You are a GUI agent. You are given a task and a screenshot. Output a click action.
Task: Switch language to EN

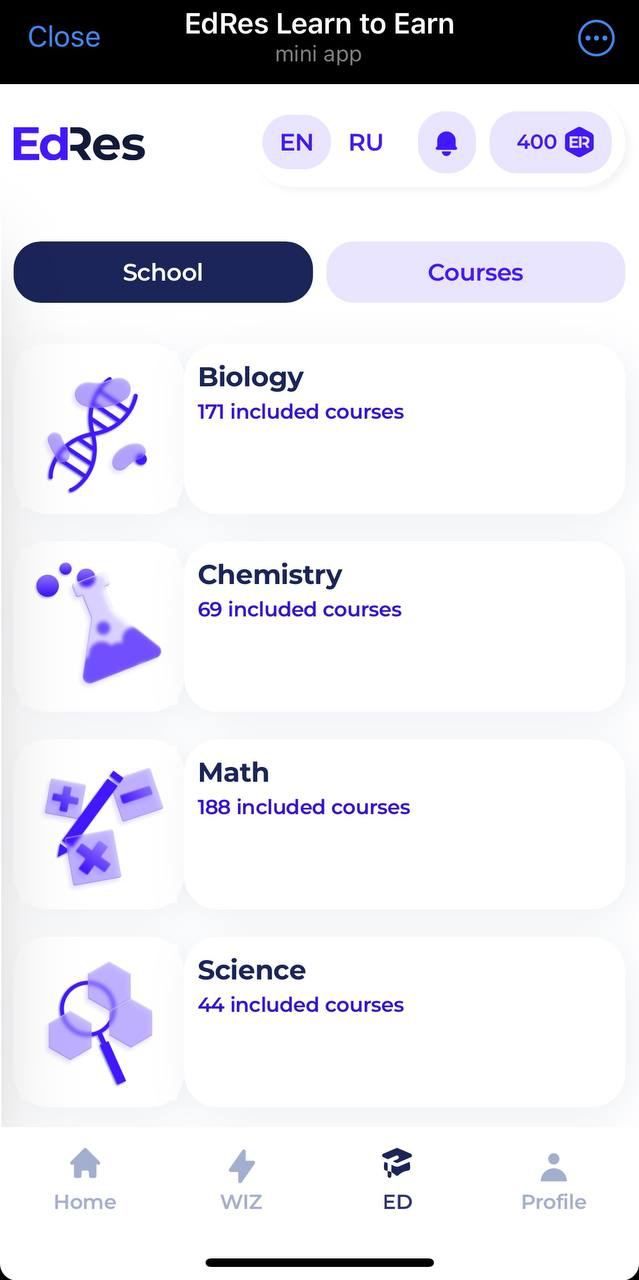pos(296,142)
